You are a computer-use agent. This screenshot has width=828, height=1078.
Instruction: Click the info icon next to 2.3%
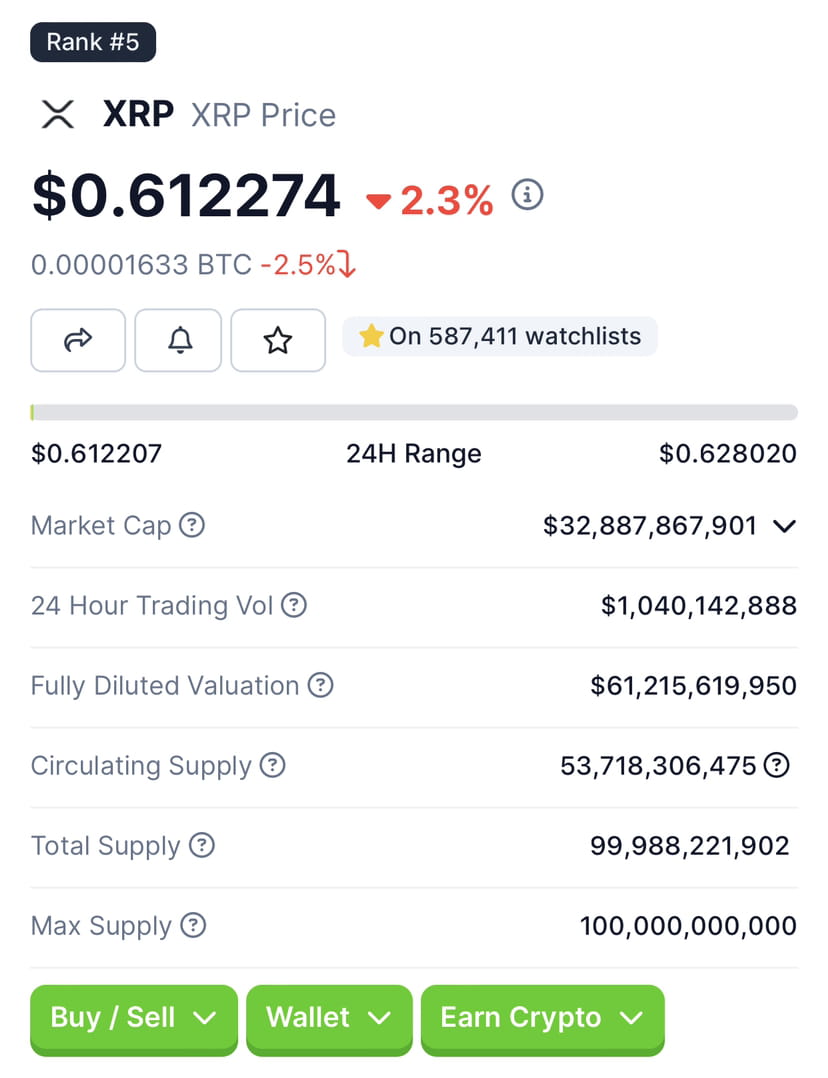tap(528, 196)
